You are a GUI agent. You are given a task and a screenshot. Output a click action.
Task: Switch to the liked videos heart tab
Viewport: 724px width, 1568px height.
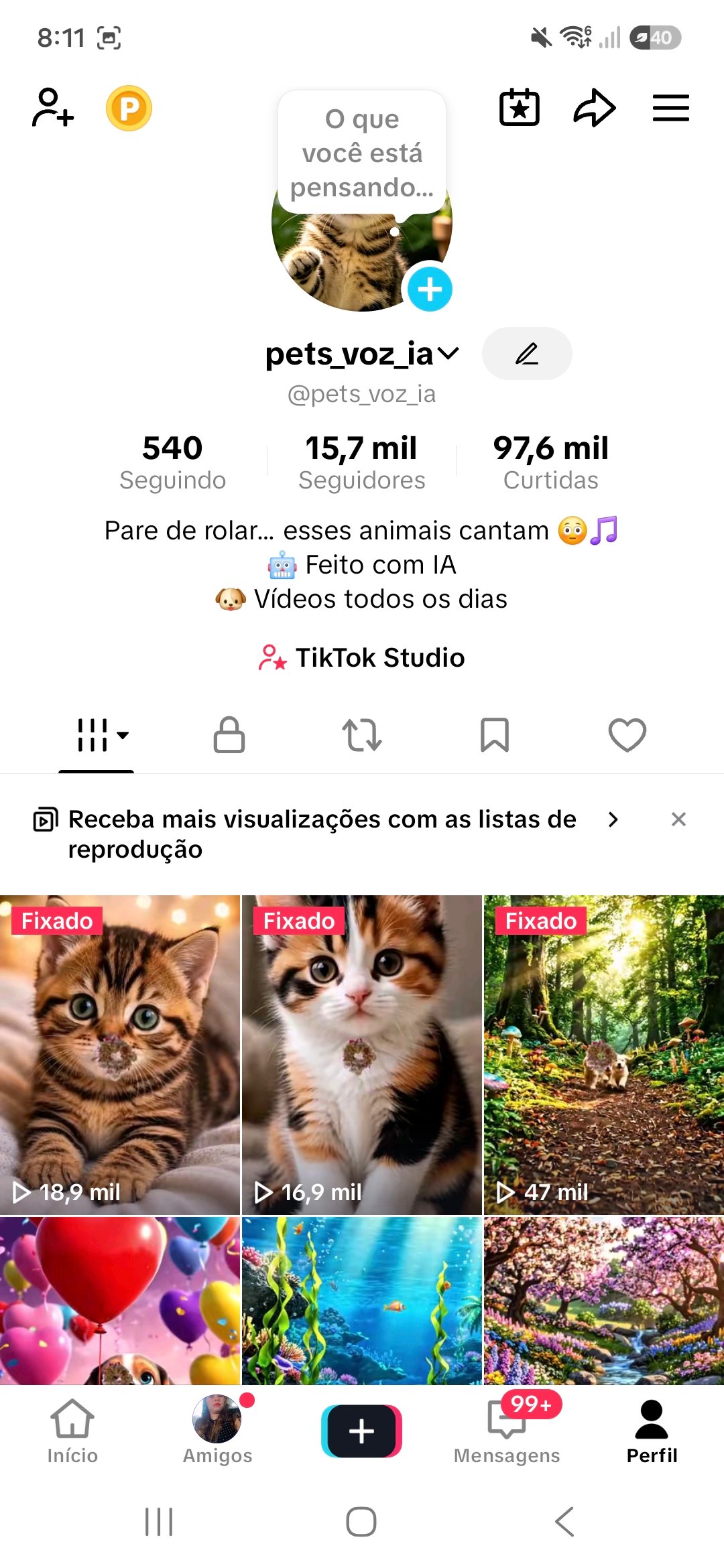(627, 735)
